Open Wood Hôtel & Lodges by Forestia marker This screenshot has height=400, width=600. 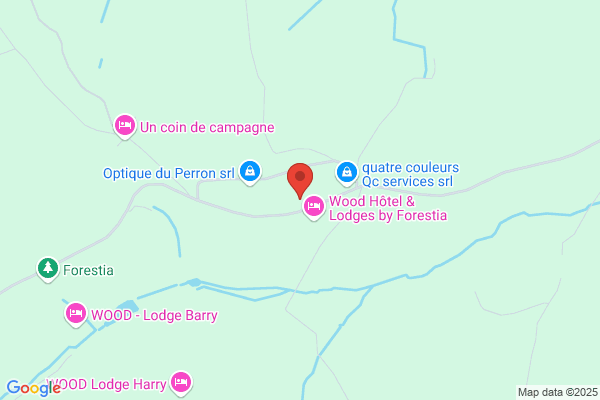point(314,207)
